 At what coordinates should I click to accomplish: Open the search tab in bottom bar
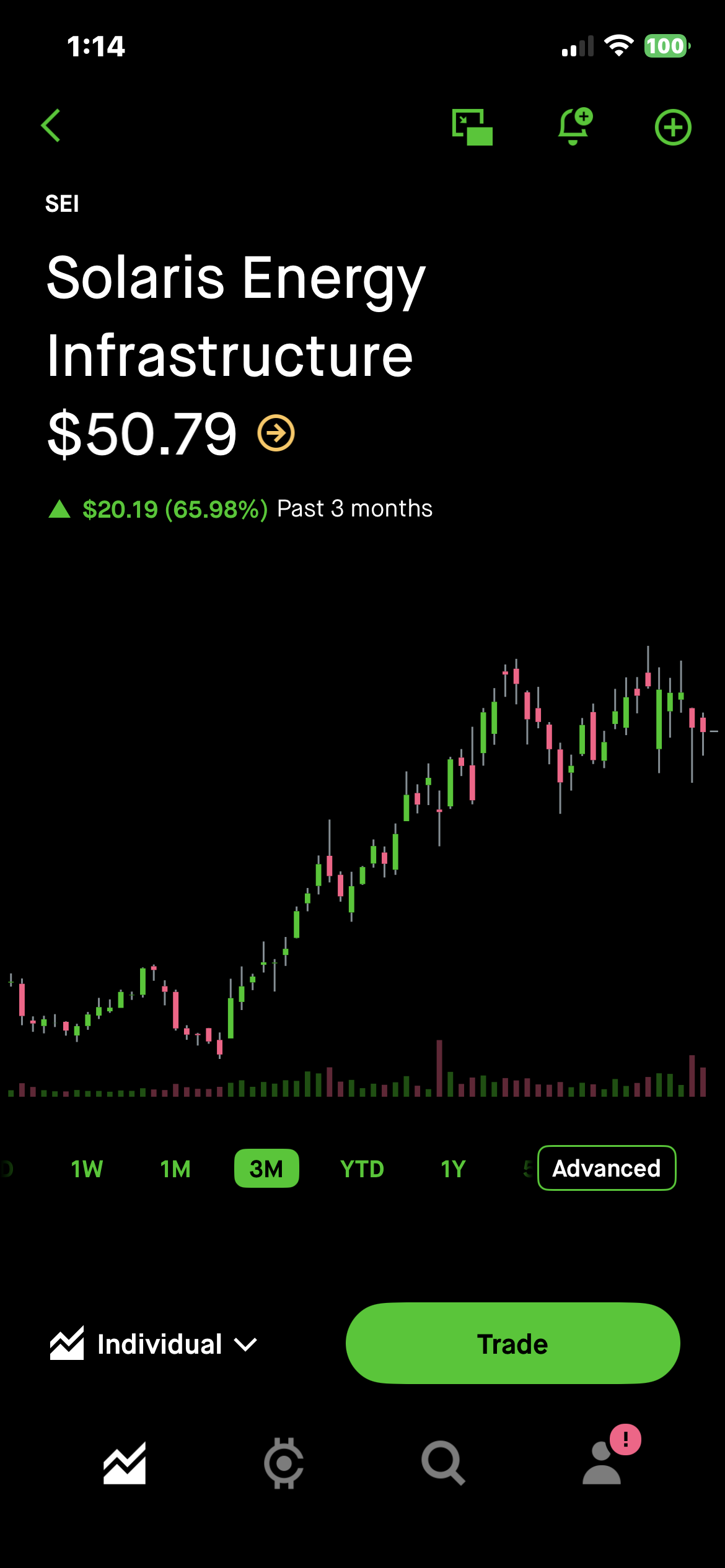[x=443, y=1463]
